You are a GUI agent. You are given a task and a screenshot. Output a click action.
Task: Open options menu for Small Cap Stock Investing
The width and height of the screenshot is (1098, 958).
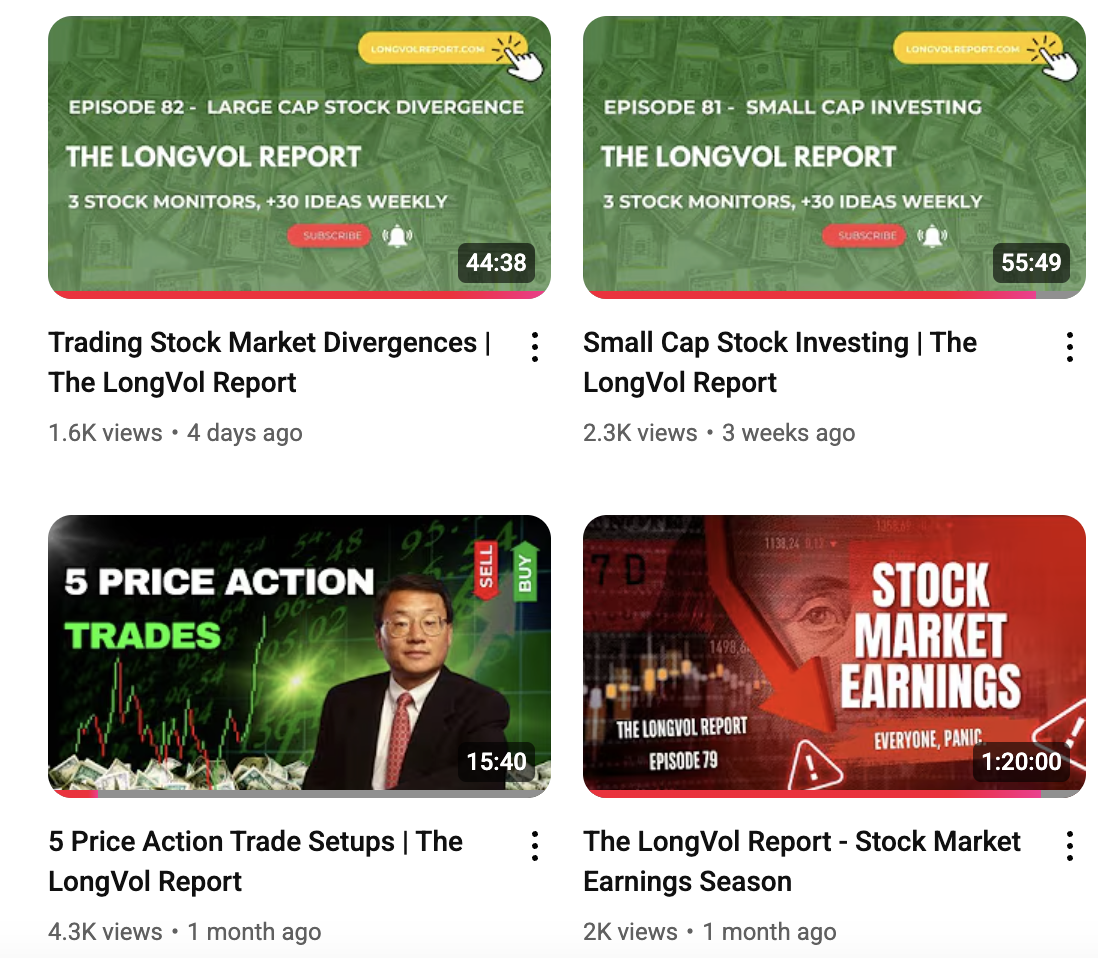coord(1069,347)
